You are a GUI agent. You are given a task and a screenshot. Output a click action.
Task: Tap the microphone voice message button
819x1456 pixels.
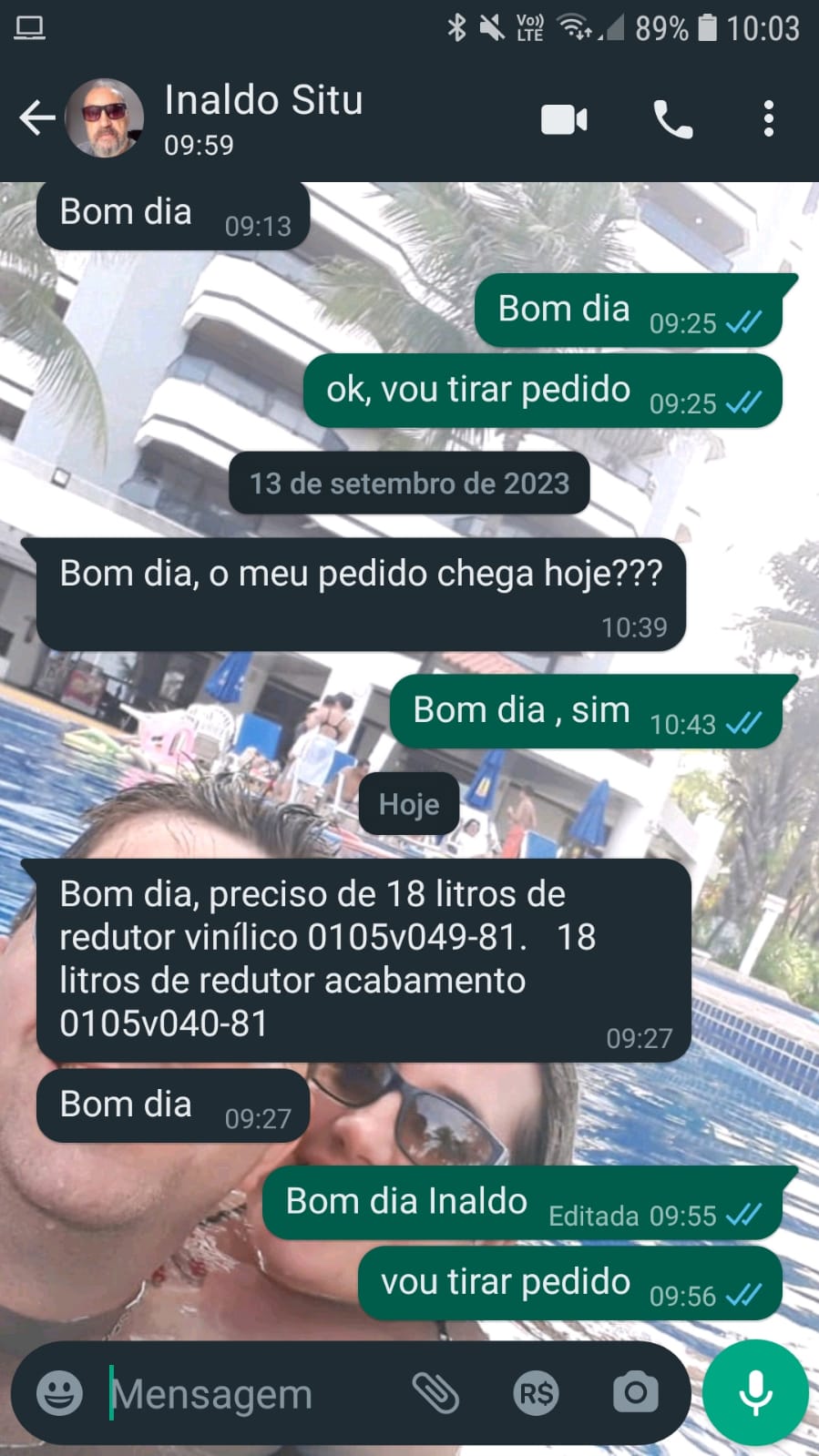pyautogui.click(x=755, y=1392)
